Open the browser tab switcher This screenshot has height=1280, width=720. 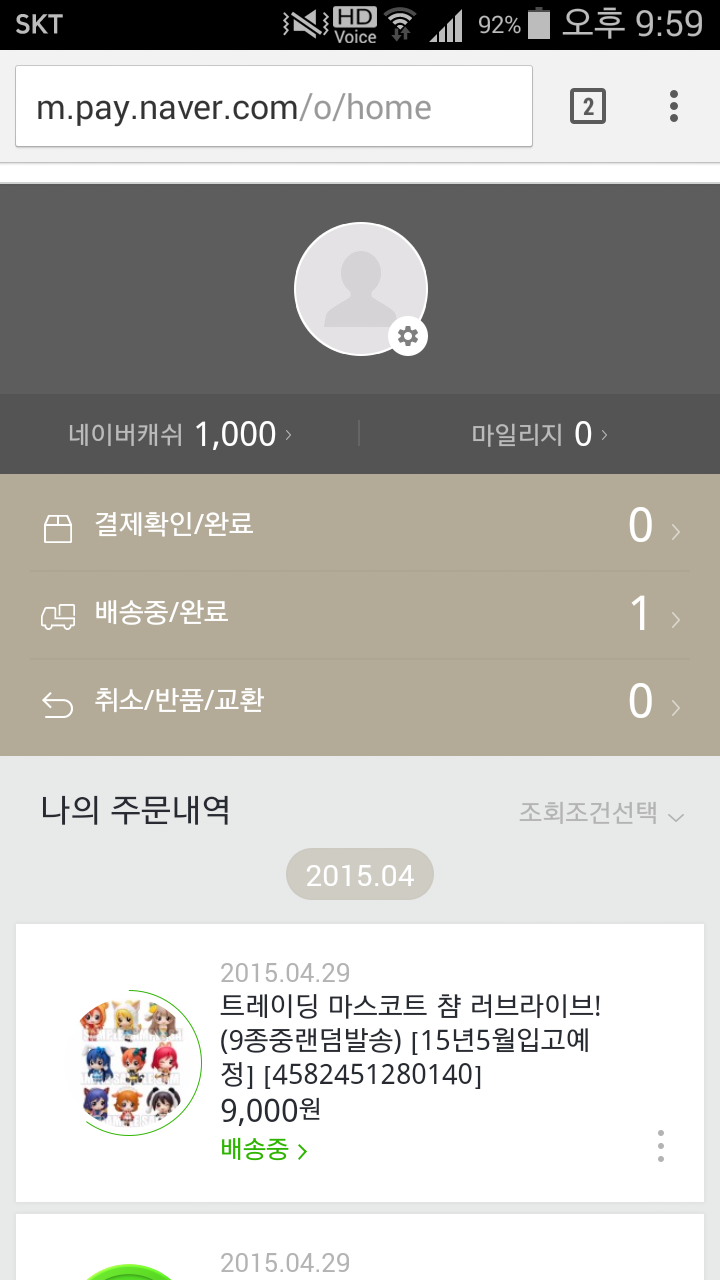coord(588,106)
